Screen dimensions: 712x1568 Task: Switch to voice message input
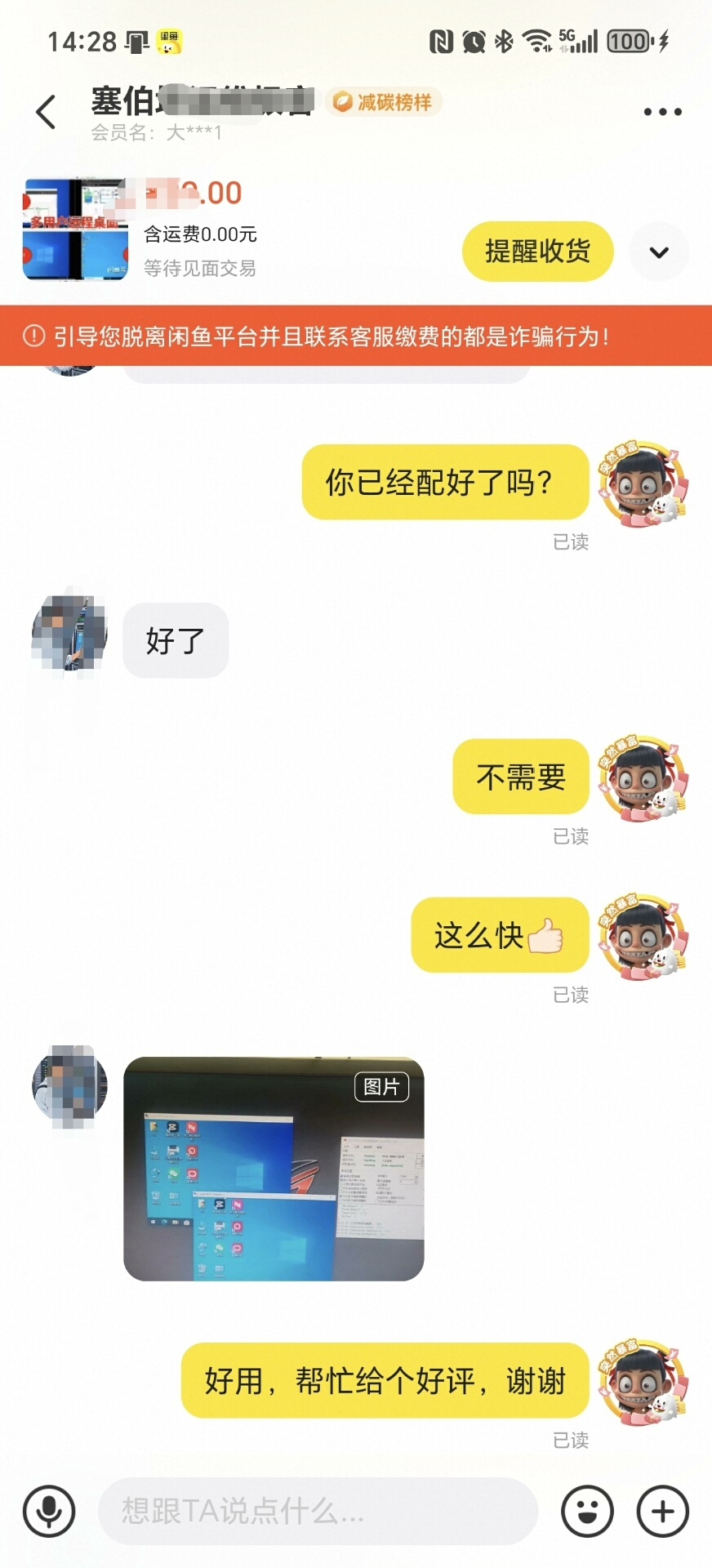click(x=49, y=1511)
